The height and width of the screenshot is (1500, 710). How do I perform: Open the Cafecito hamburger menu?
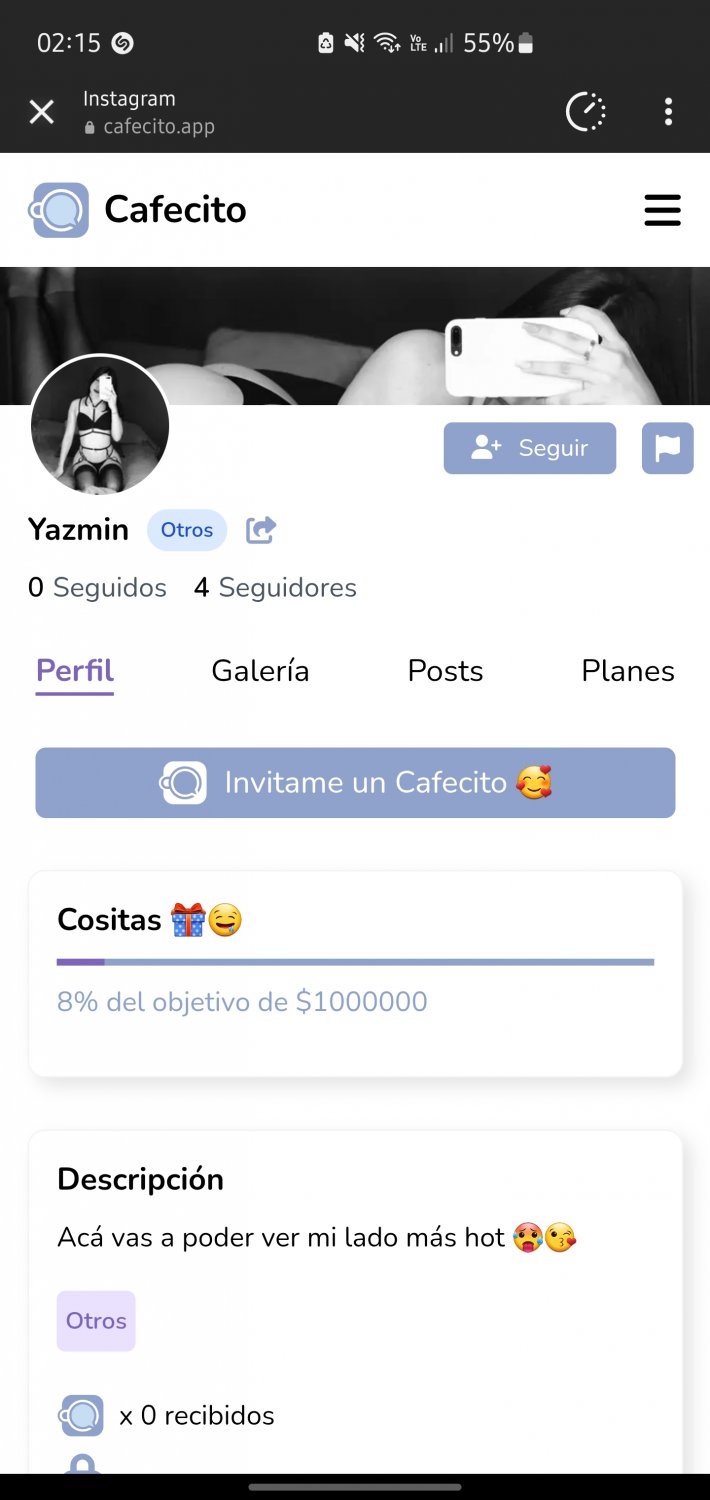pos(662,210)
